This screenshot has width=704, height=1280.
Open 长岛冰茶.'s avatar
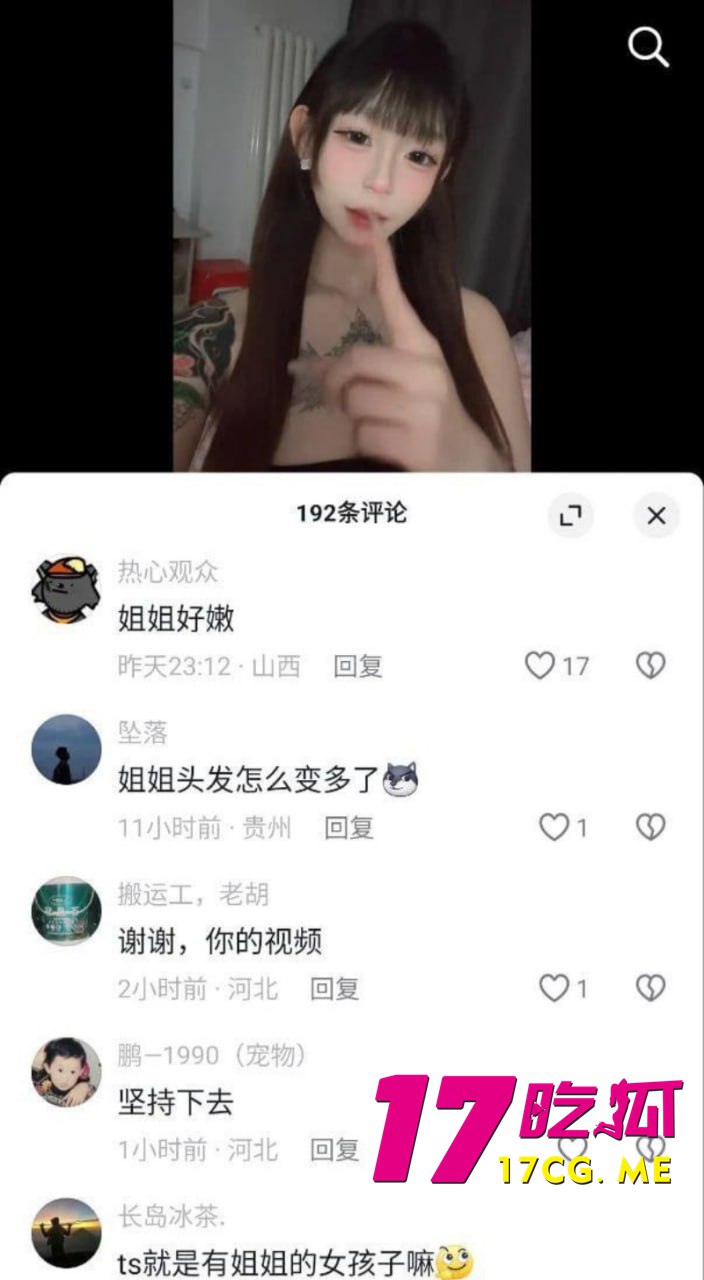[67, 1233]
